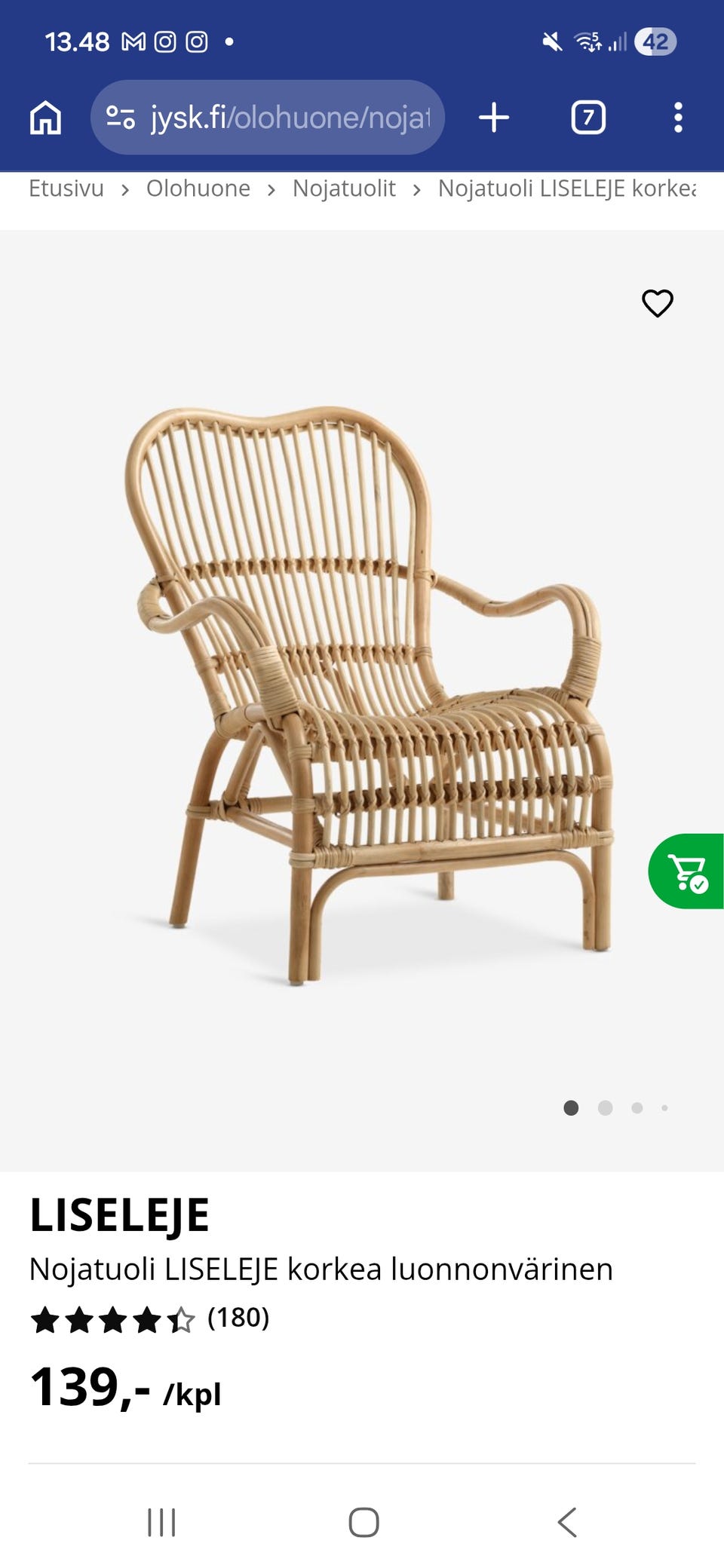
Task: Add LISELEJE chair to favorites with heart
Action: [x=657, y=303]
